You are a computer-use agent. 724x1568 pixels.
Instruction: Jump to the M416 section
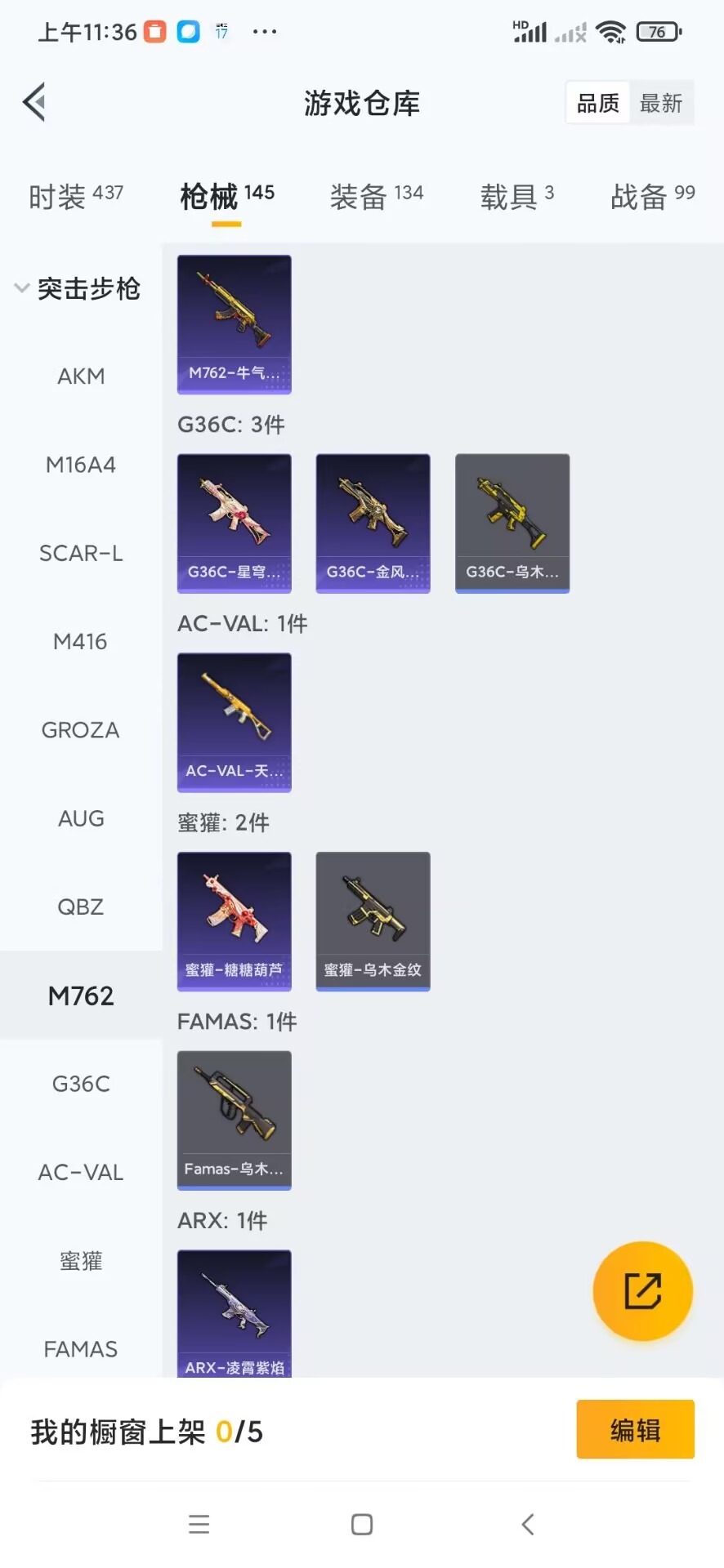(81, 642)
